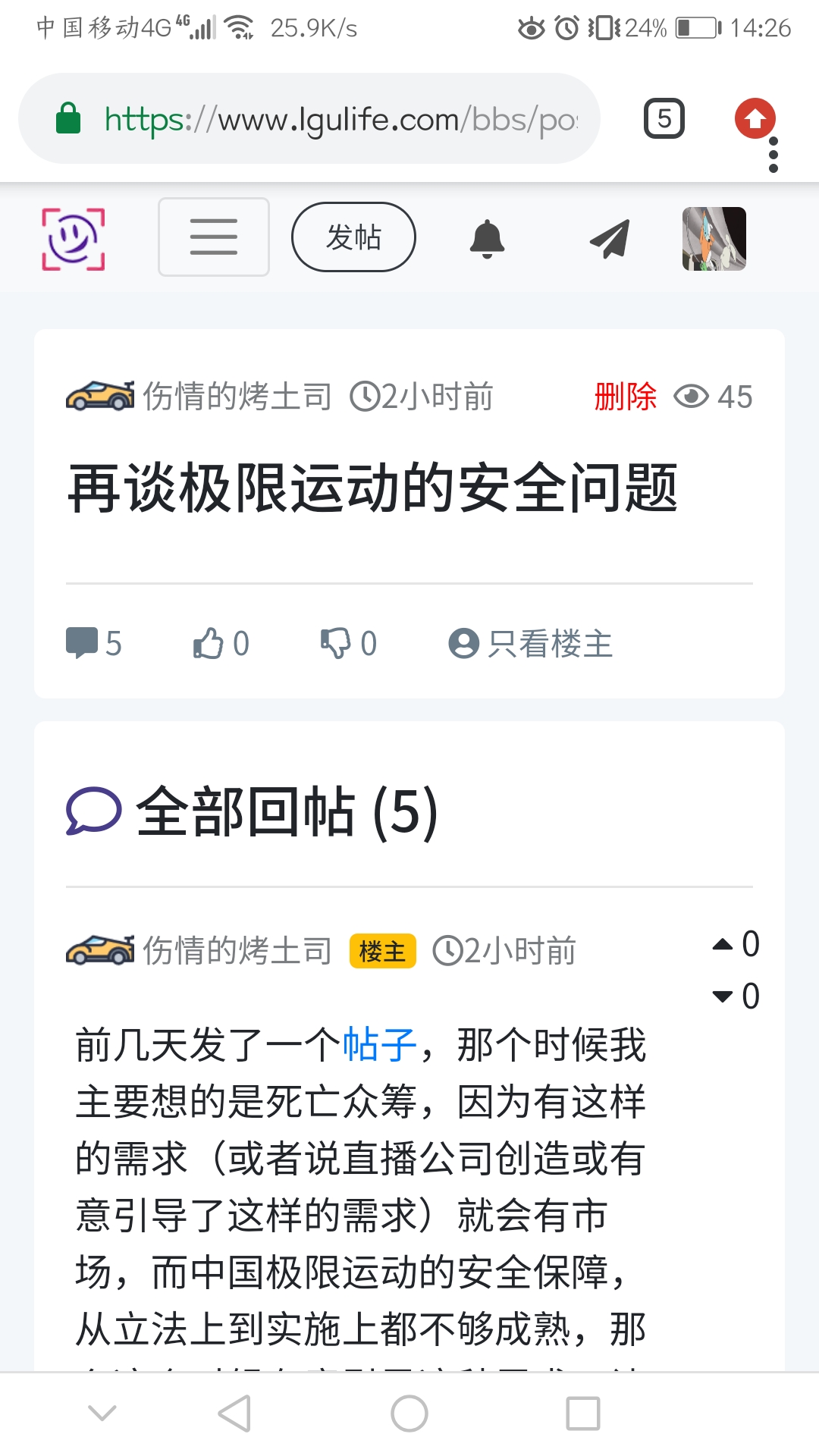Open the notifications bell

click(487, 239)
